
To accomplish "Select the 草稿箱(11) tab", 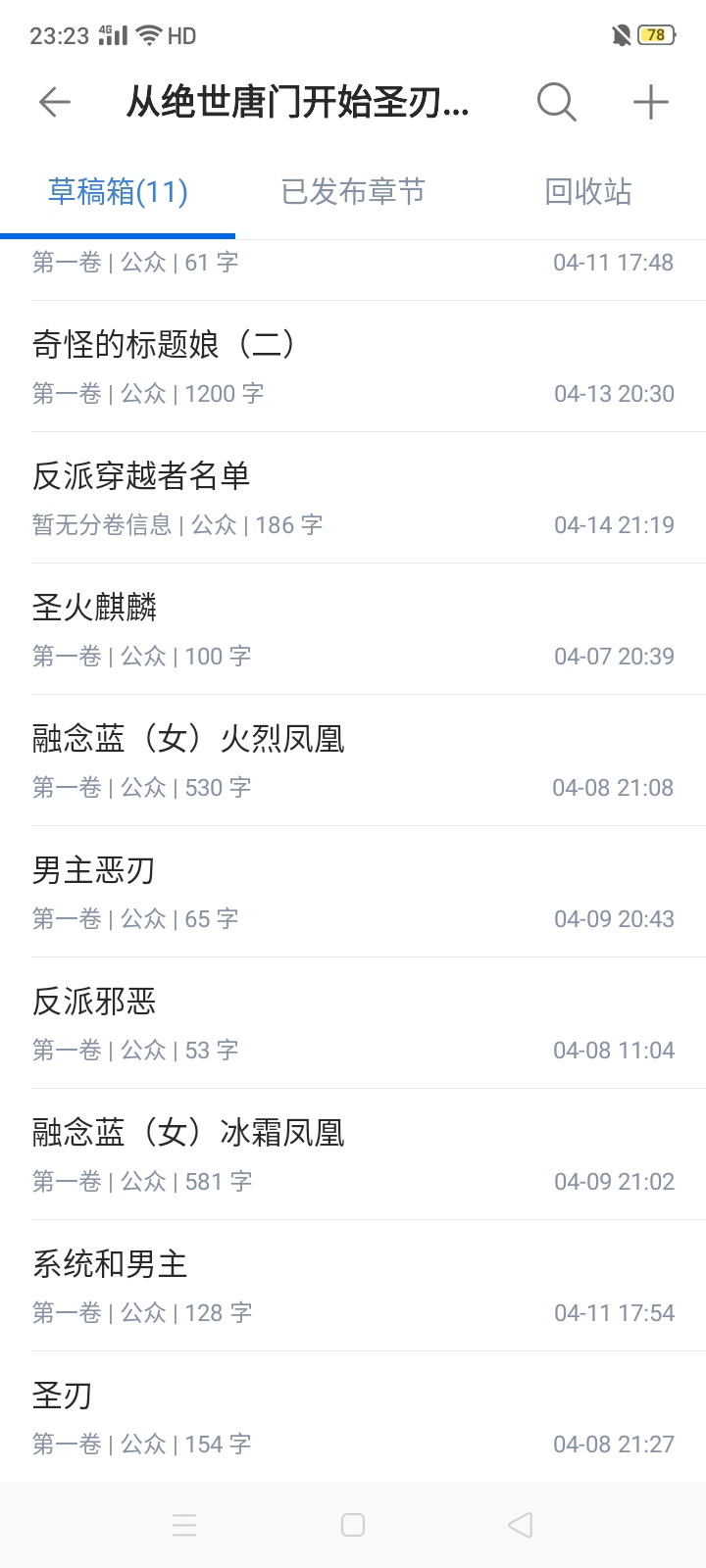I will point(118,192).
